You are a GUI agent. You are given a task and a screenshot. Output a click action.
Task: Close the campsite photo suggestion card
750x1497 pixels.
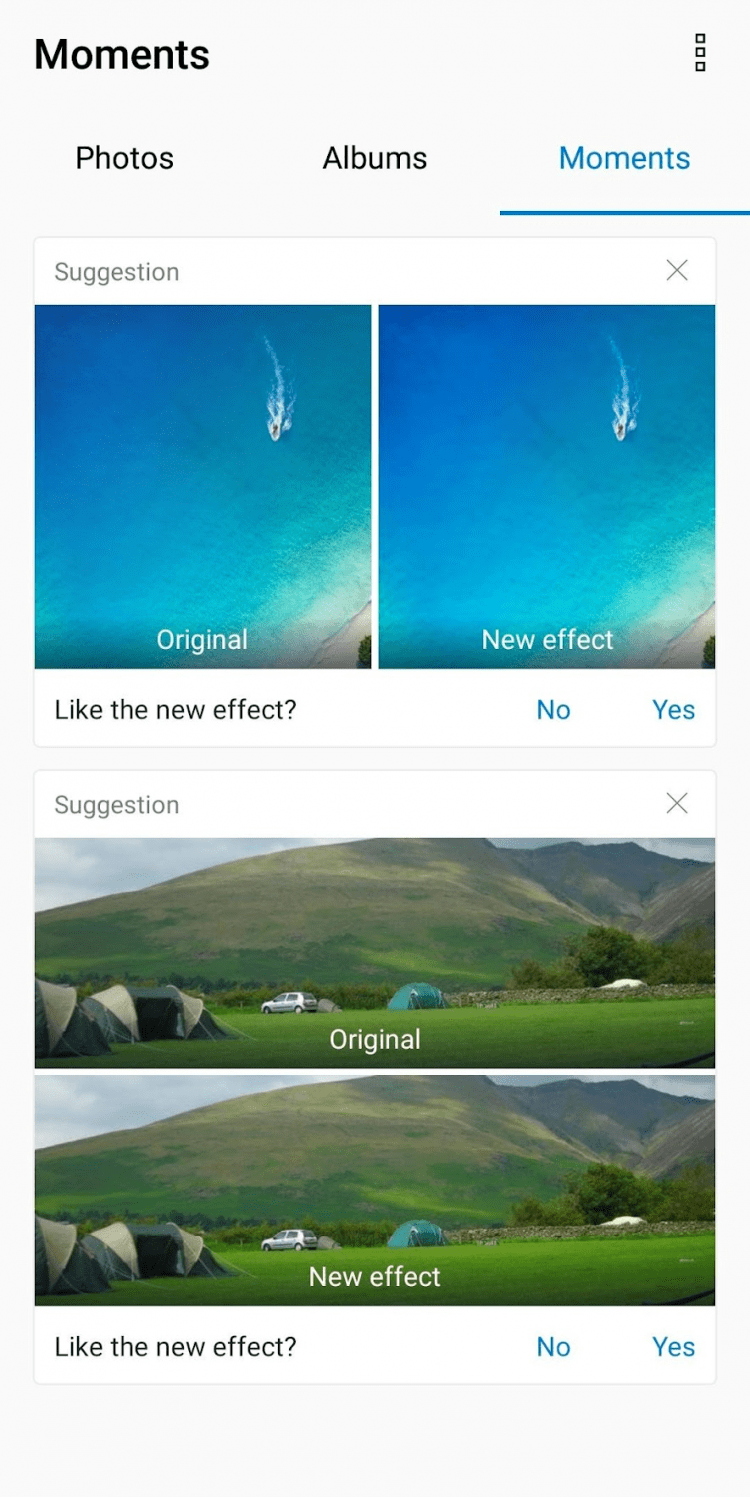(677, 803)
